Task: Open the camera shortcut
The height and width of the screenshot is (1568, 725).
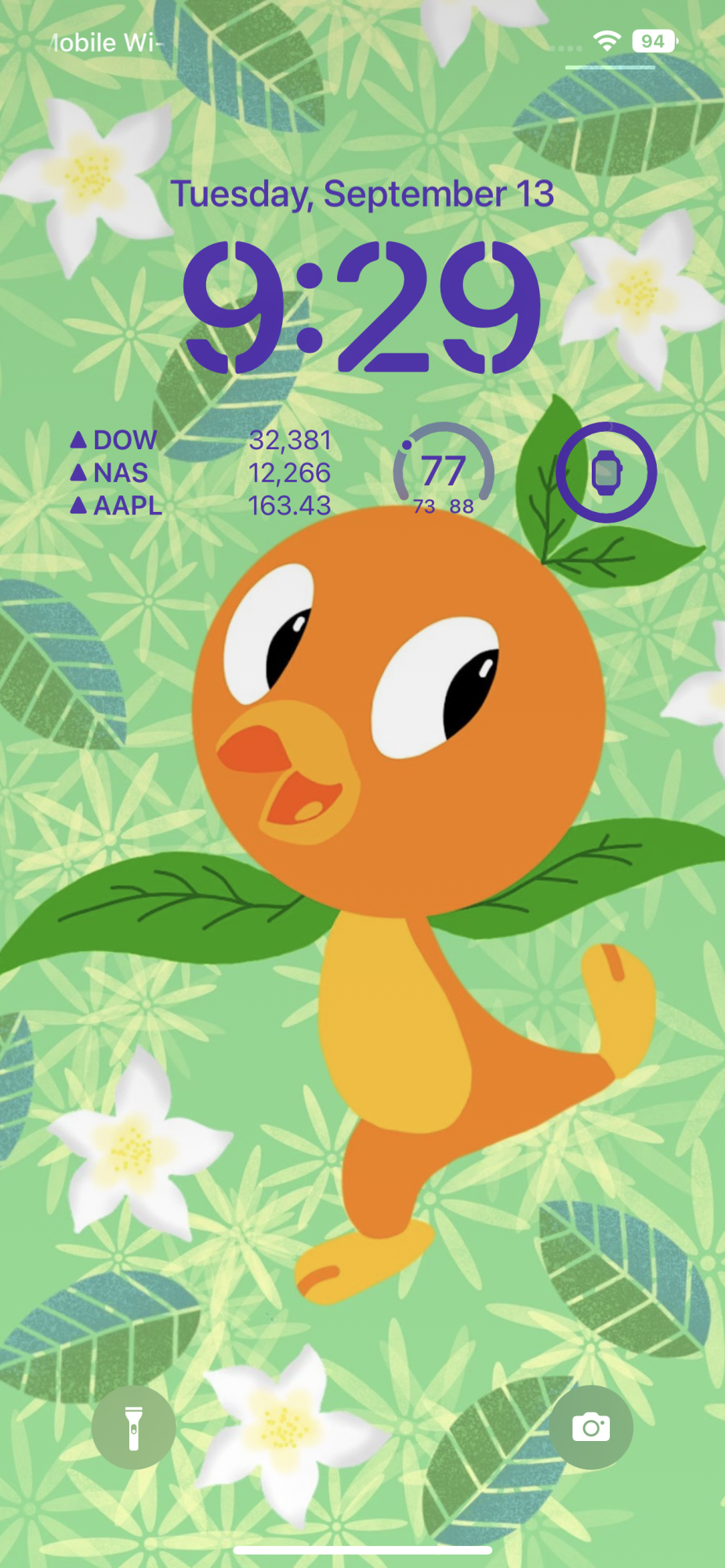Action: point(591,1427)
